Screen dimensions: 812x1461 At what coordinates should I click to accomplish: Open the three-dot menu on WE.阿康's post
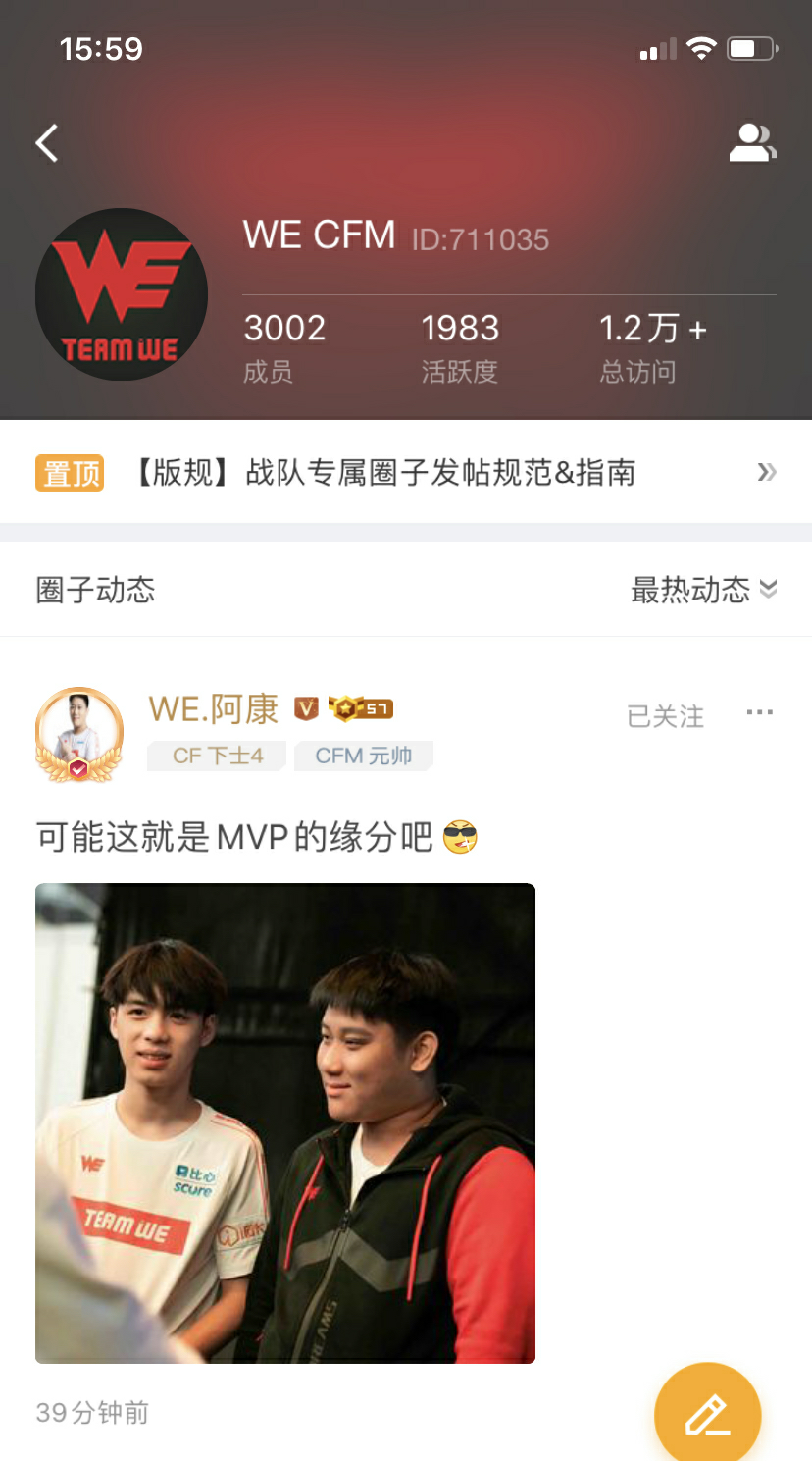click(x=759, y=713)
